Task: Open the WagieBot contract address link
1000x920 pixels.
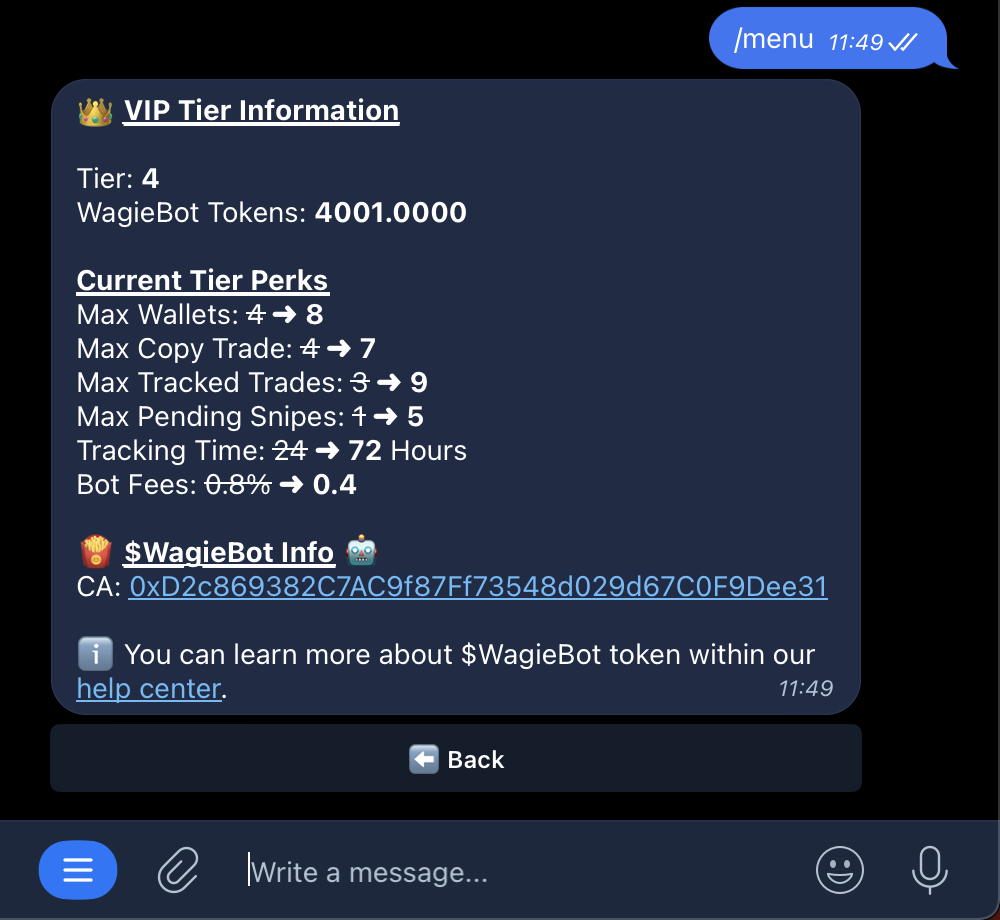Action: click(x=478, y=586)
